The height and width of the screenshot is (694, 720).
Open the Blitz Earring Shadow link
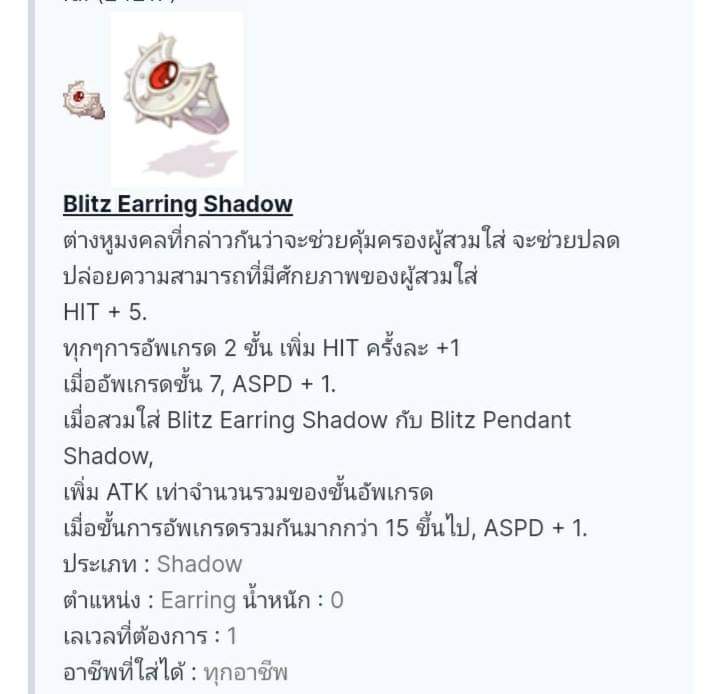coord(178,204)
